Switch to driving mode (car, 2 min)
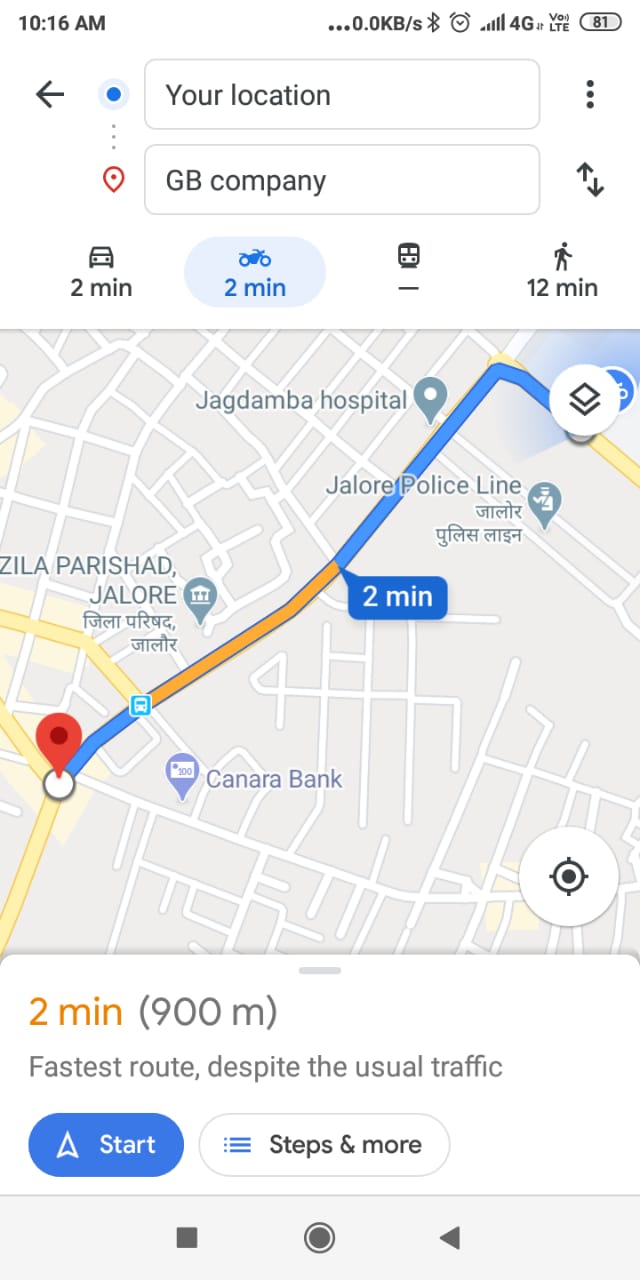640x1280 pixels. pos(101,272)
